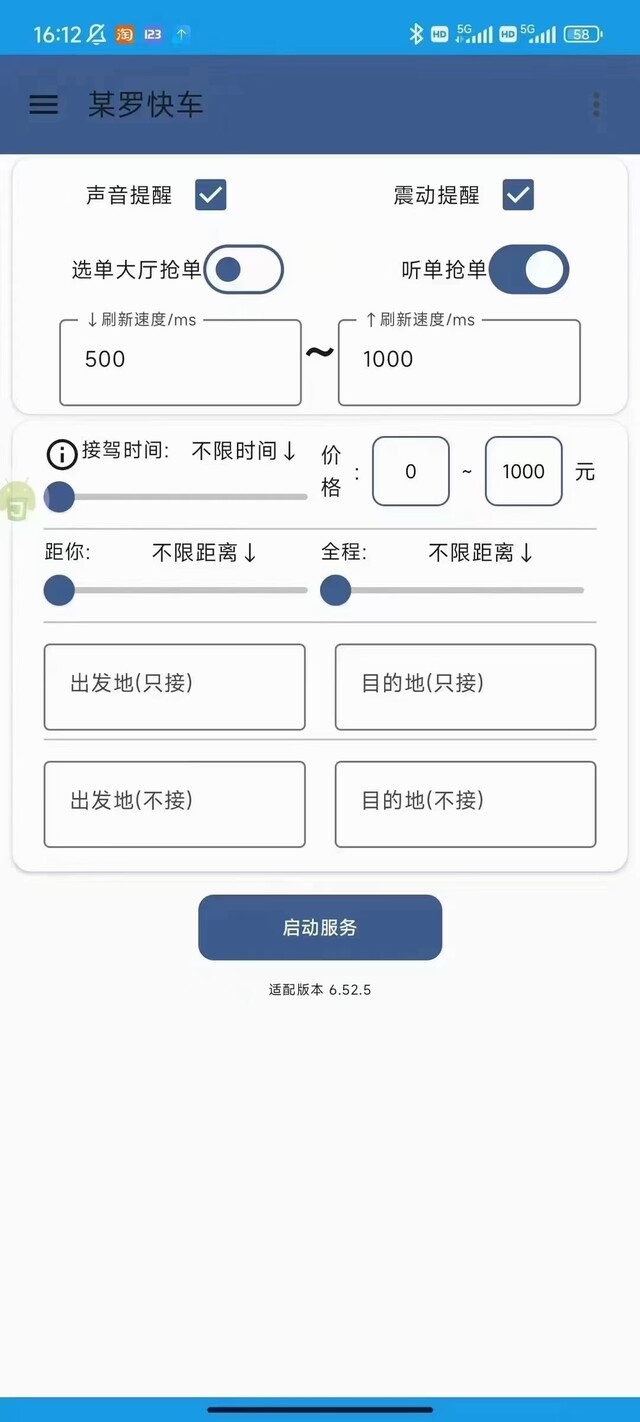Edit the minimum price field showing 0
This screenshot has width=640, height=1422.
[x=411, y=472]
